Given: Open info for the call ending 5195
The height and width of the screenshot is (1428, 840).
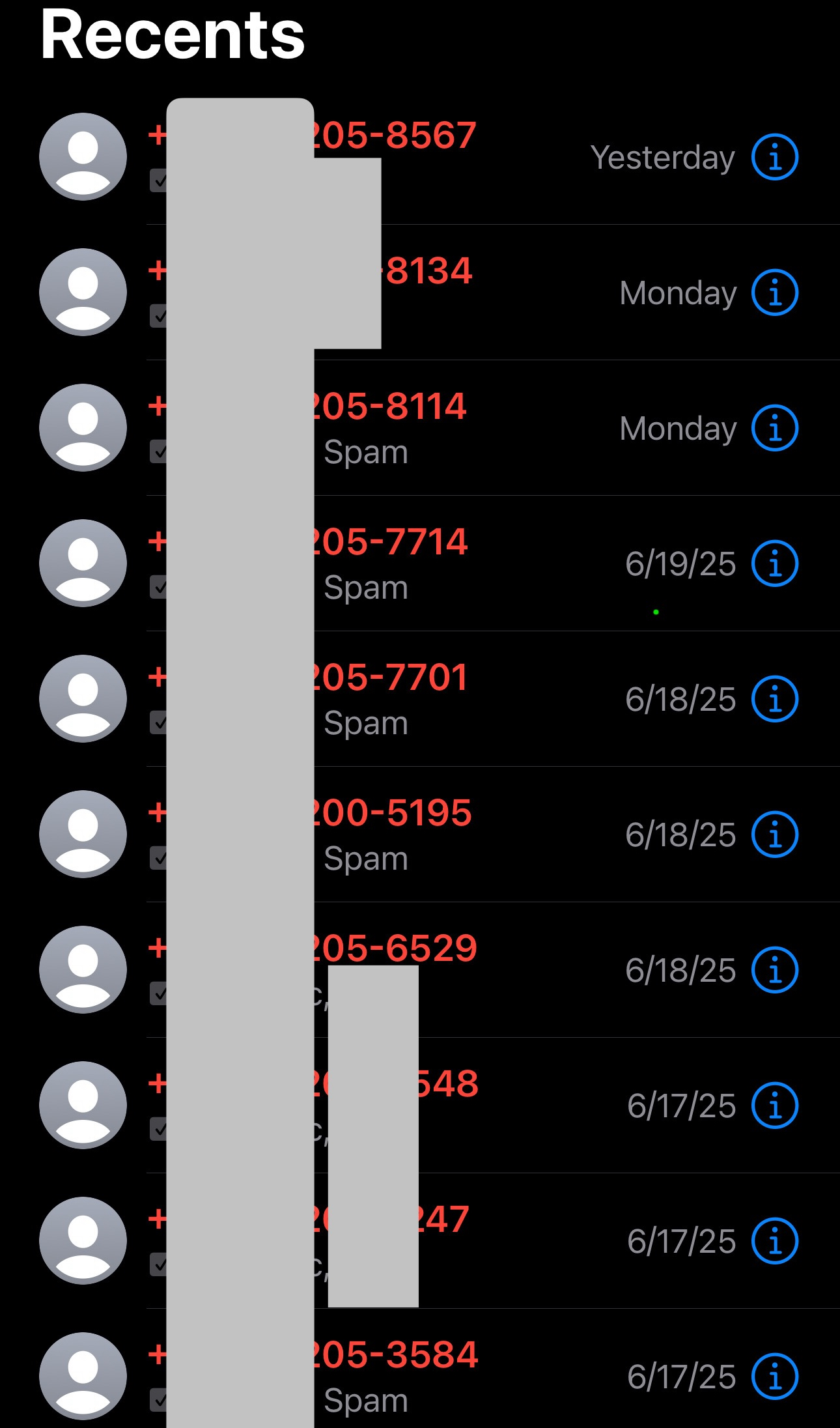Looking at the screenshot, I should [774, 835].
